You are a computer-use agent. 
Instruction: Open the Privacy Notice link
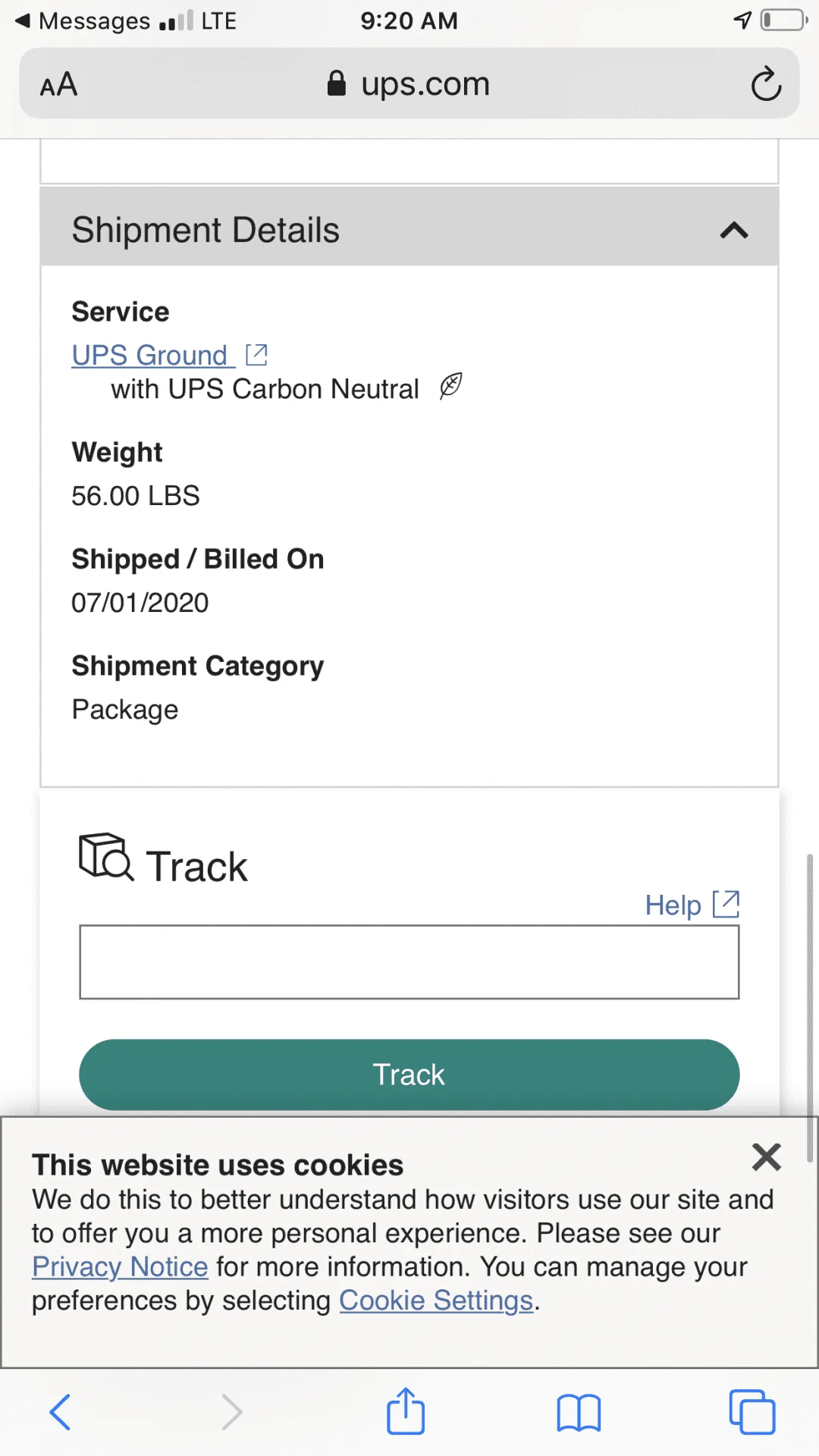coord(120,1266)
